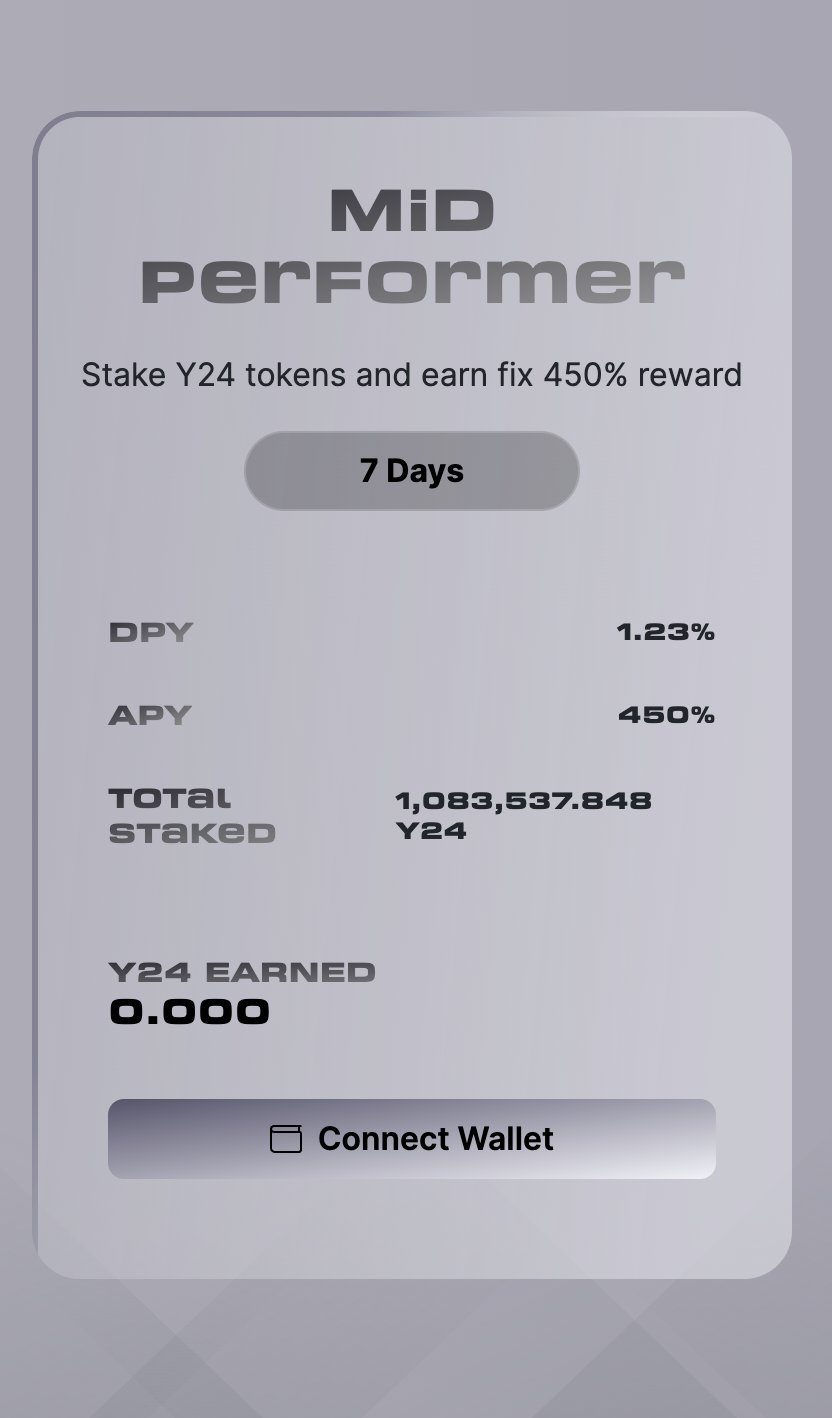The width and height of the screenshot is (832, 1418).
Task: Select the 7 Days staking period
Action: 411,471
